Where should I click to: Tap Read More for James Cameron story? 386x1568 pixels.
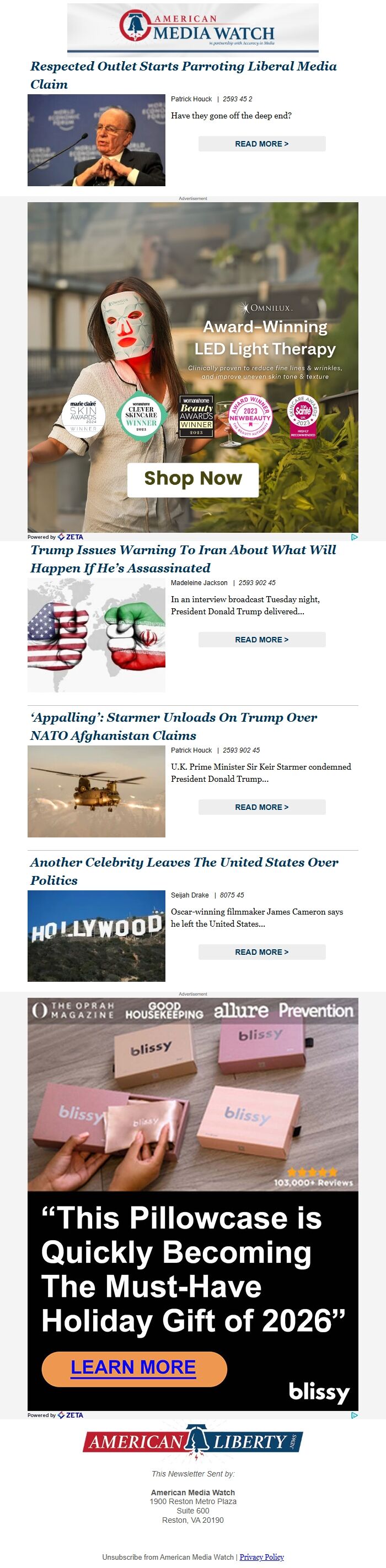point(262,951)
